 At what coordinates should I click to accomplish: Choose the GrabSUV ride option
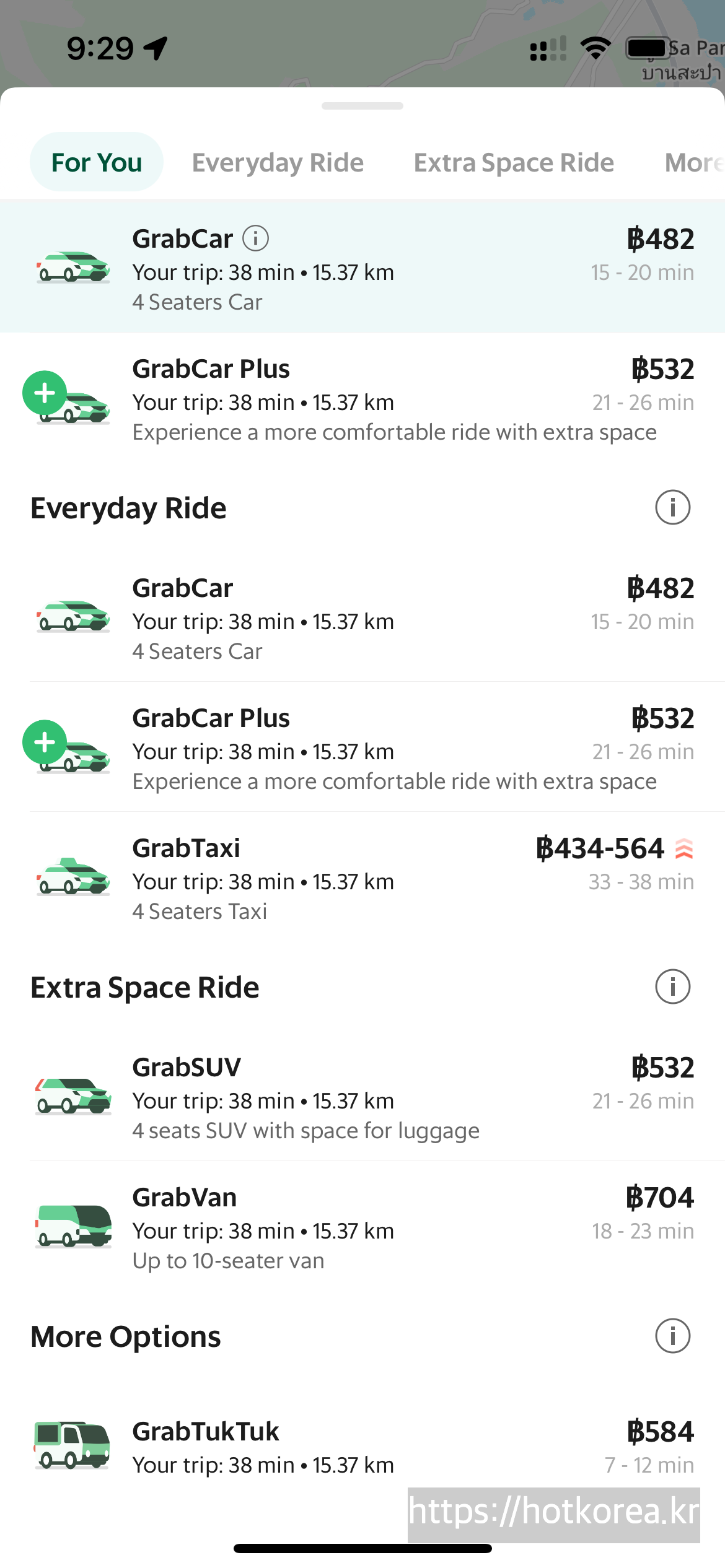click(362, 1099)
